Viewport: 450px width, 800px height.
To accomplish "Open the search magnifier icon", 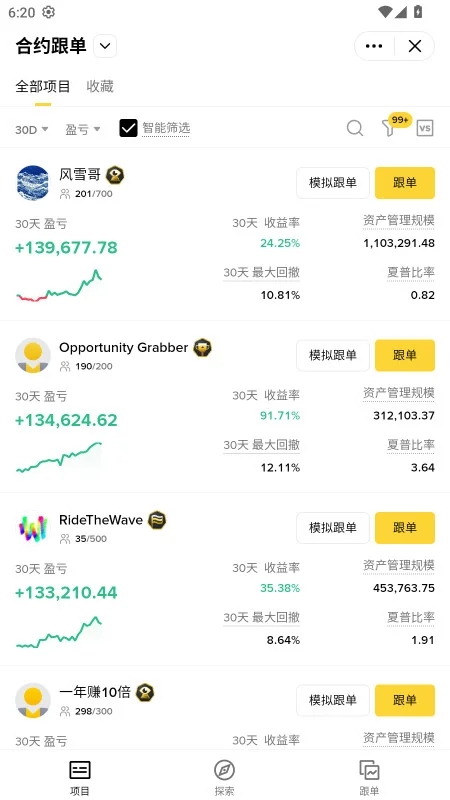I will 355,128.
